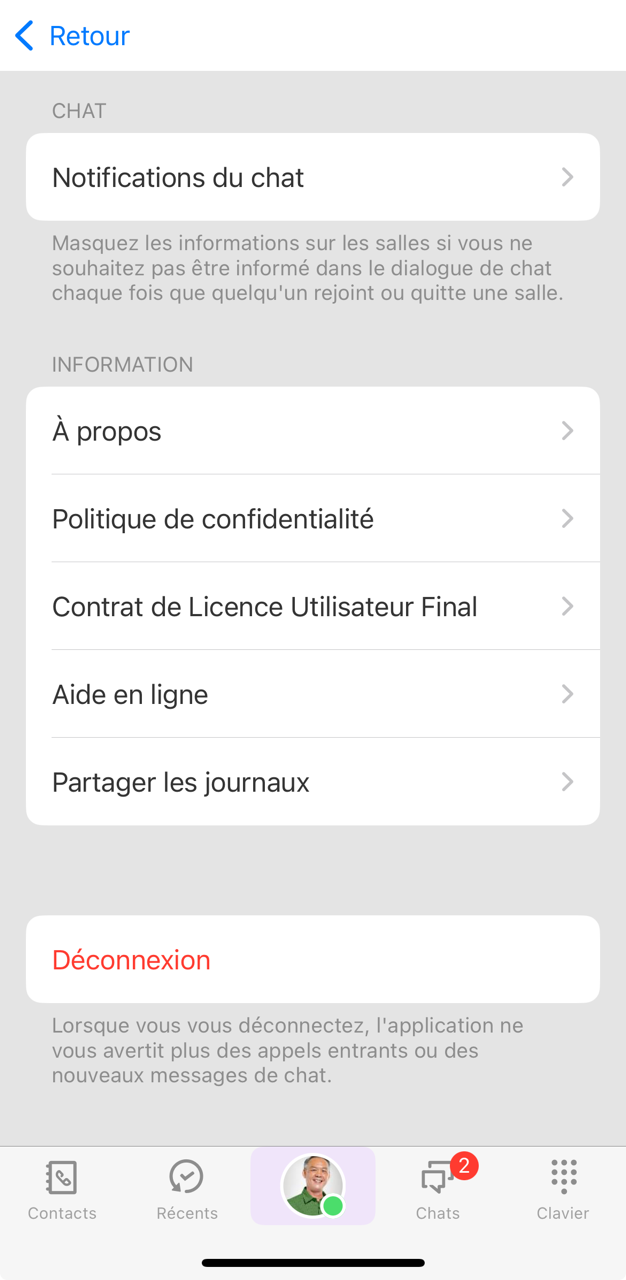
Task: Open Aide en ligne
Action: (312, 694)
